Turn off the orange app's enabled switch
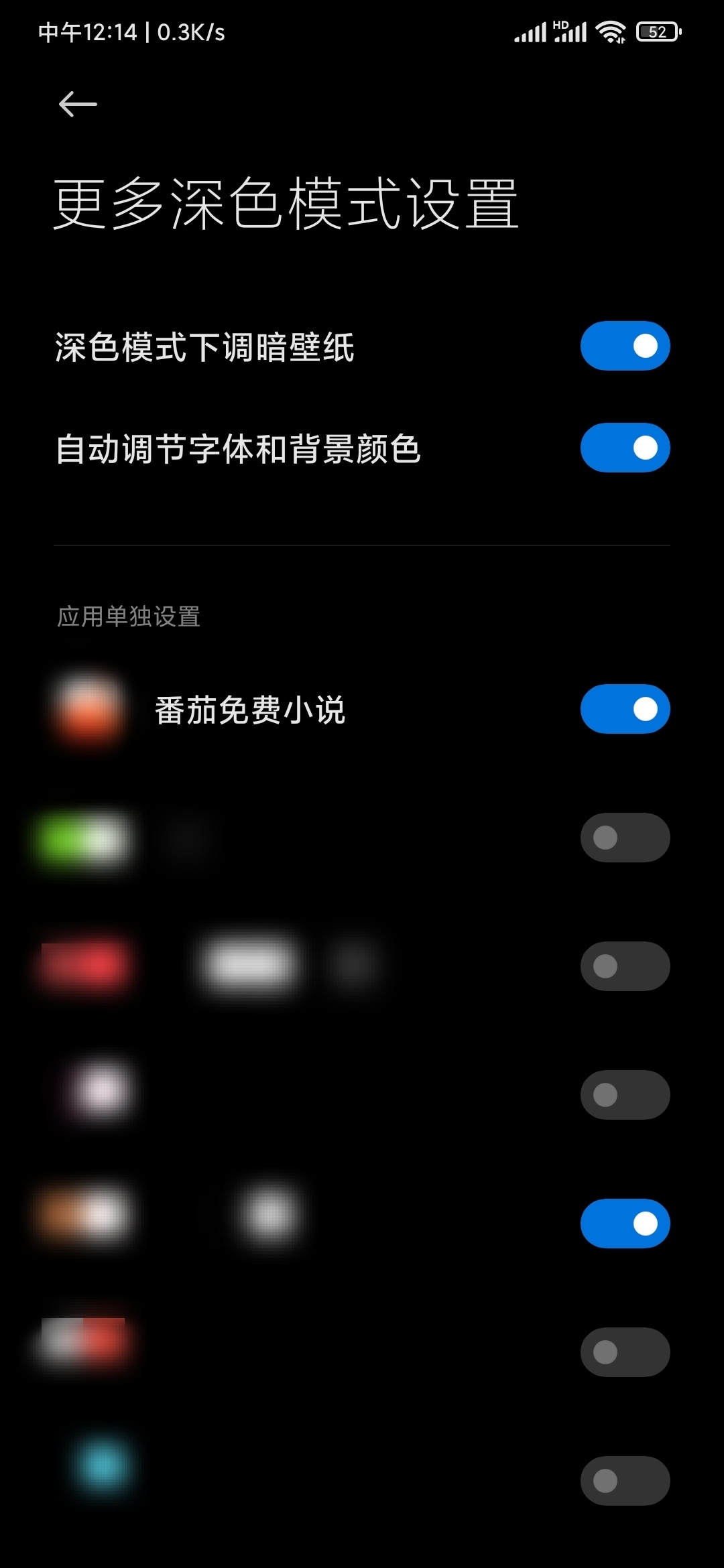This screenshot has height=1568, width=724. pos(624,1222)
